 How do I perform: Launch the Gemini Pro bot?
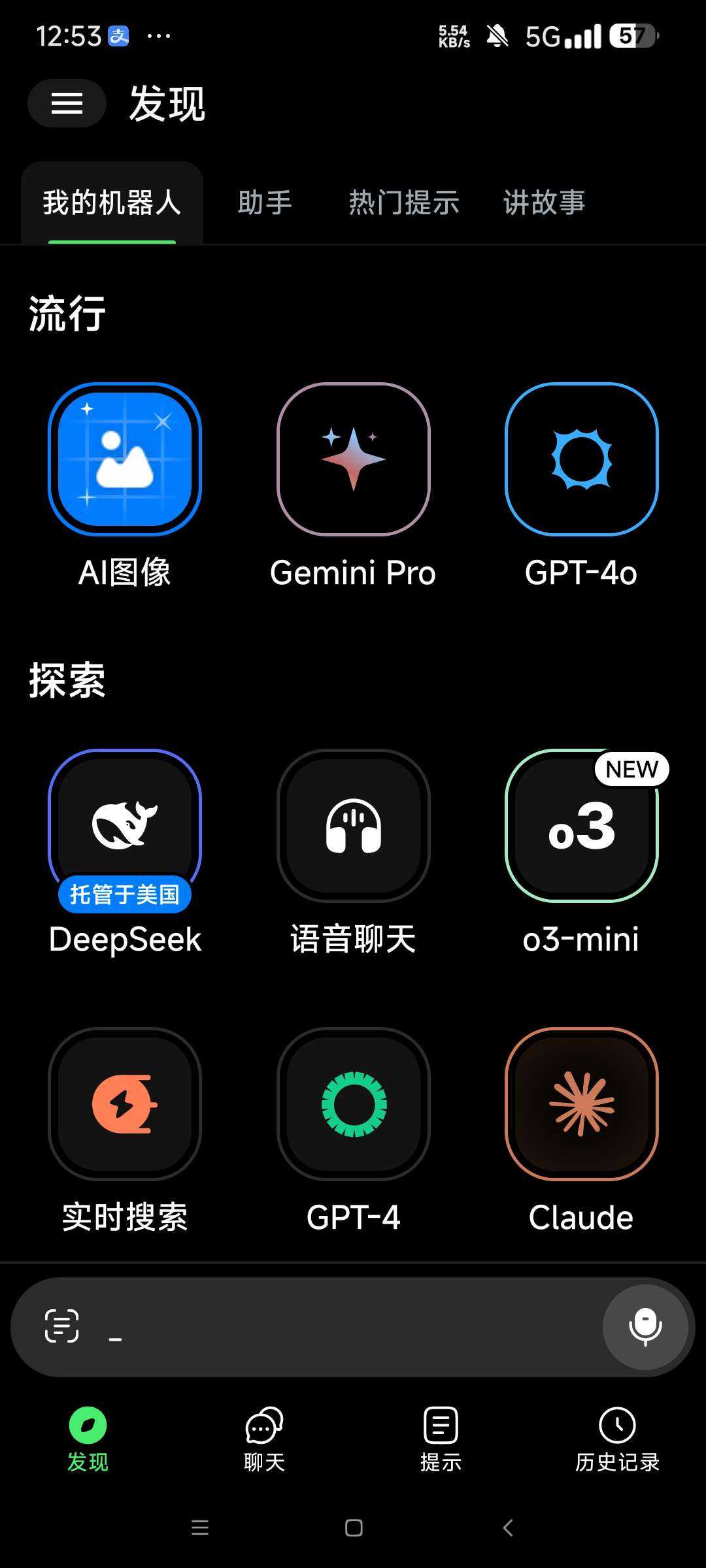click(353, 459)
